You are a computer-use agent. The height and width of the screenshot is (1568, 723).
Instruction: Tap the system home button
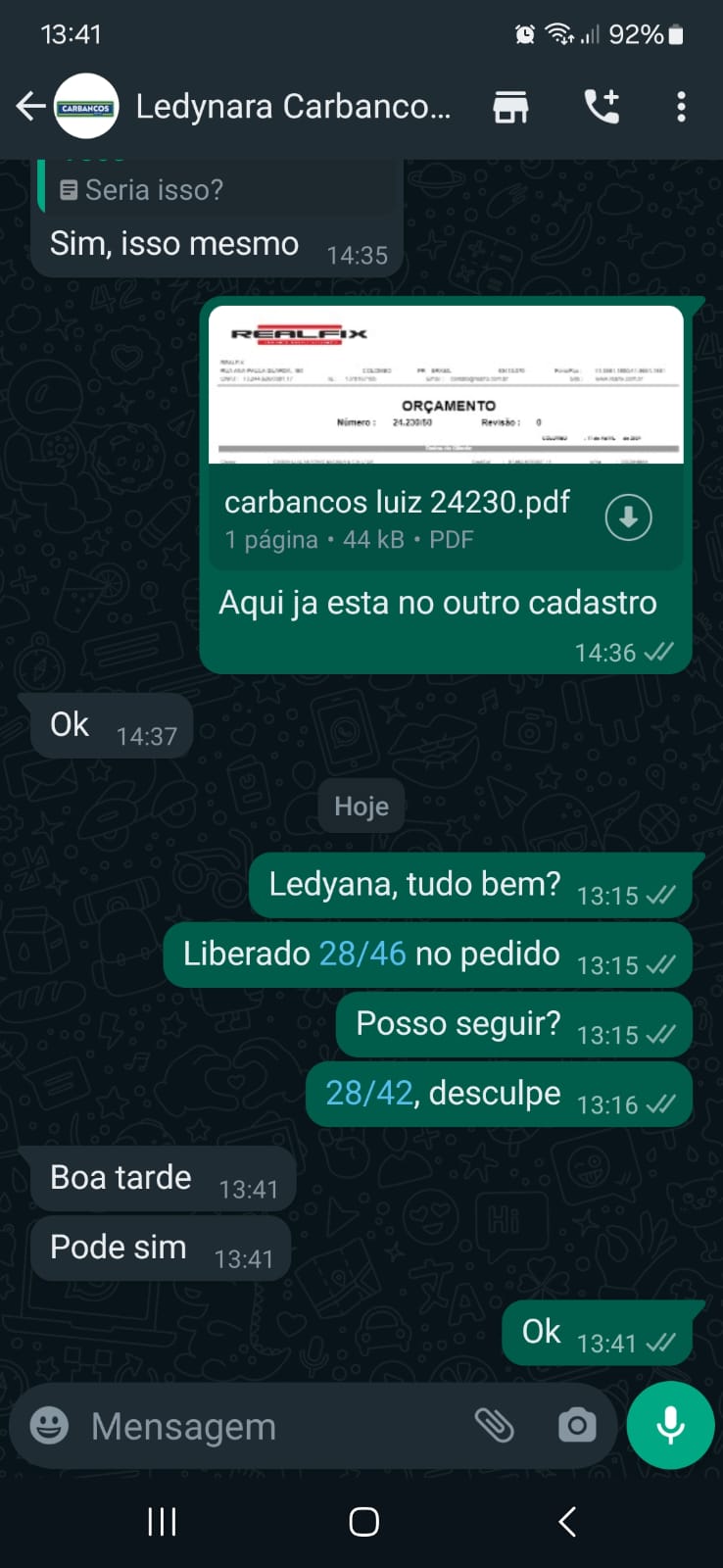pyautogui.click(x=363, y=1521)
